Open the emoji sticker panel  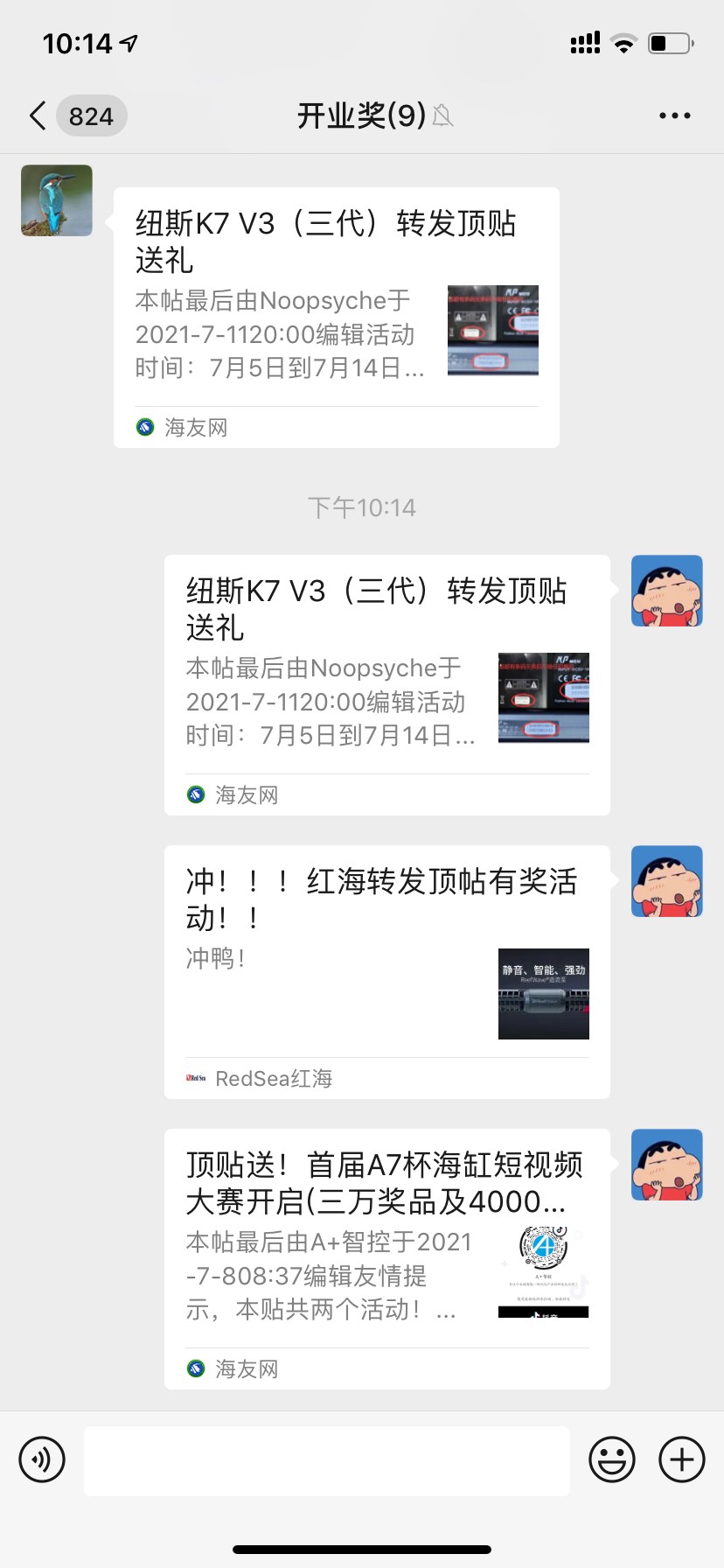(x=611, y=1459)
